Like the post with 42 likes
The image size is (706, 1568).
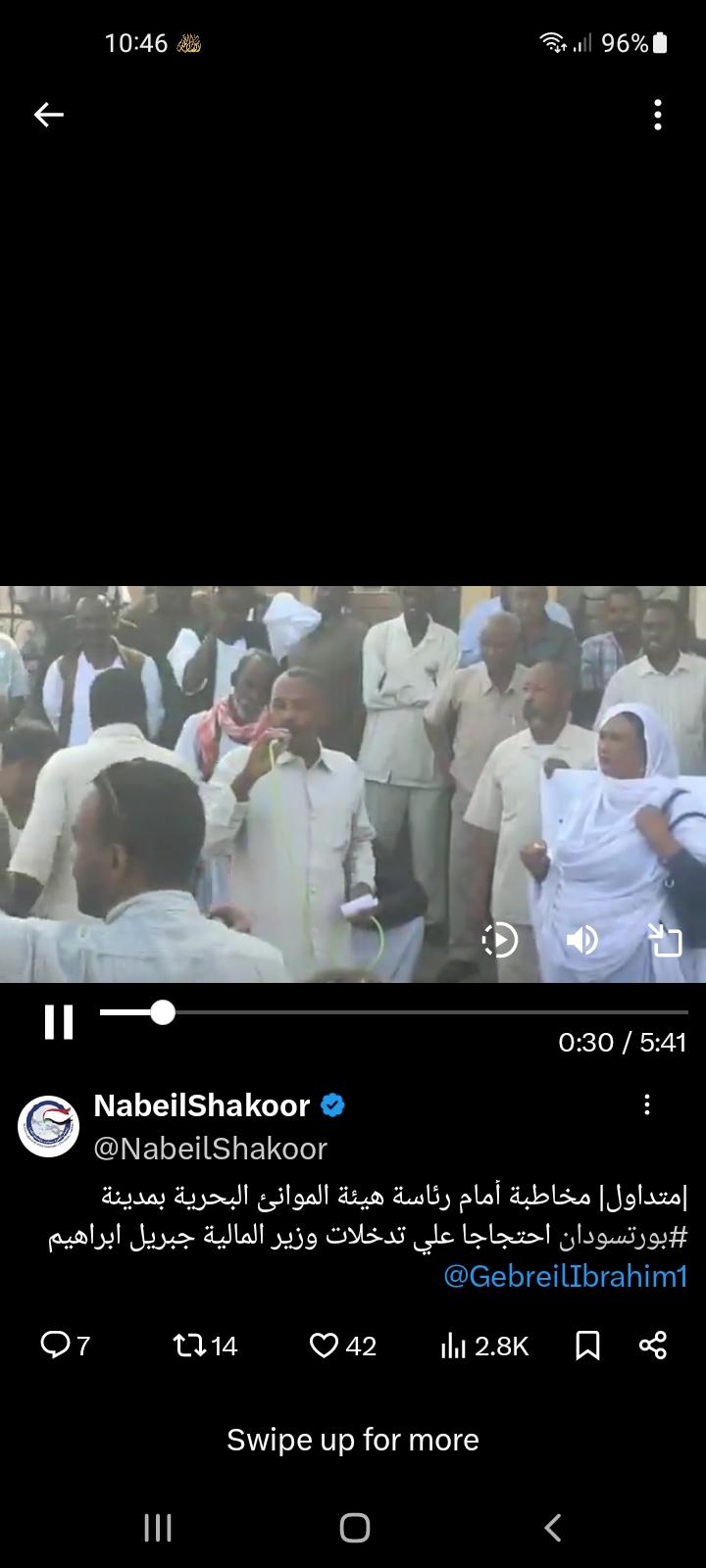tap(342, 1346)
